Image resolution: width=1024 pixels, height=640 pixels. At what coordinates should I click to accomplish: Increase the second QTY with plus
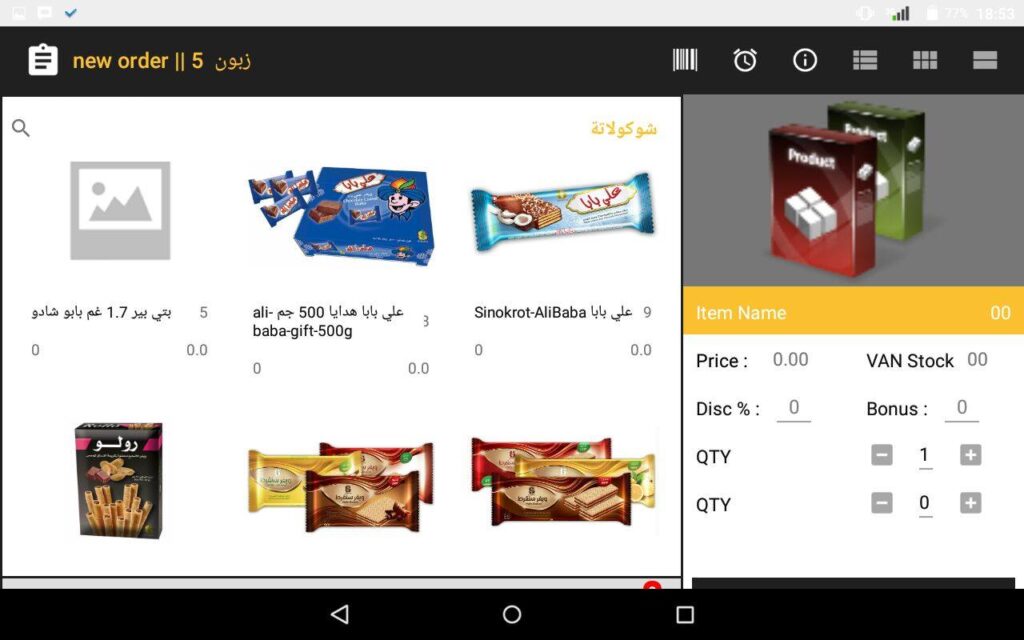(x=970, y=503)
